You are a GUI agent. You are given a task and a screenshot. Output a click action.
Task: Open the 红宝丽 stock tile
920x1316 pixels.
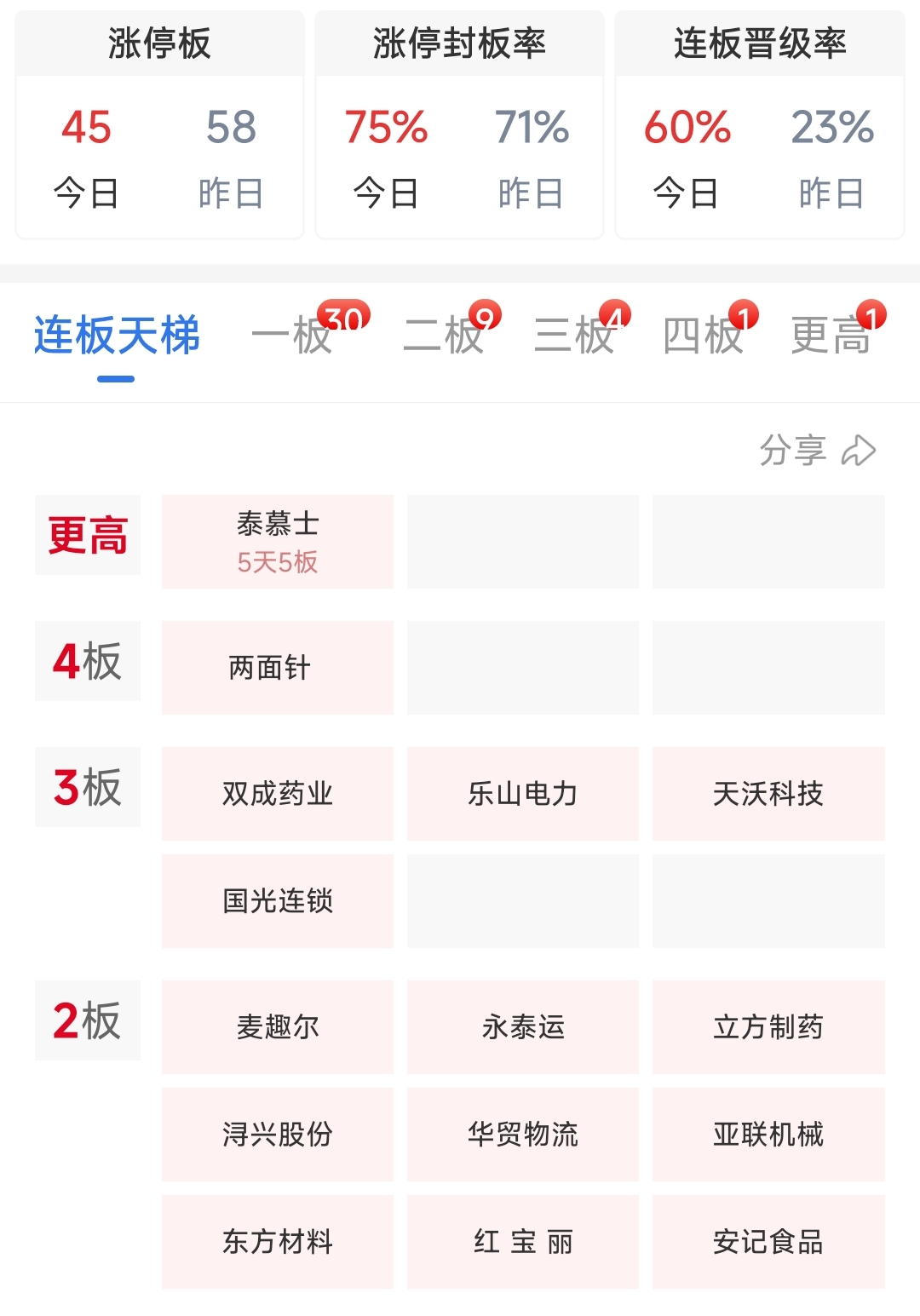pos(523,1242)
